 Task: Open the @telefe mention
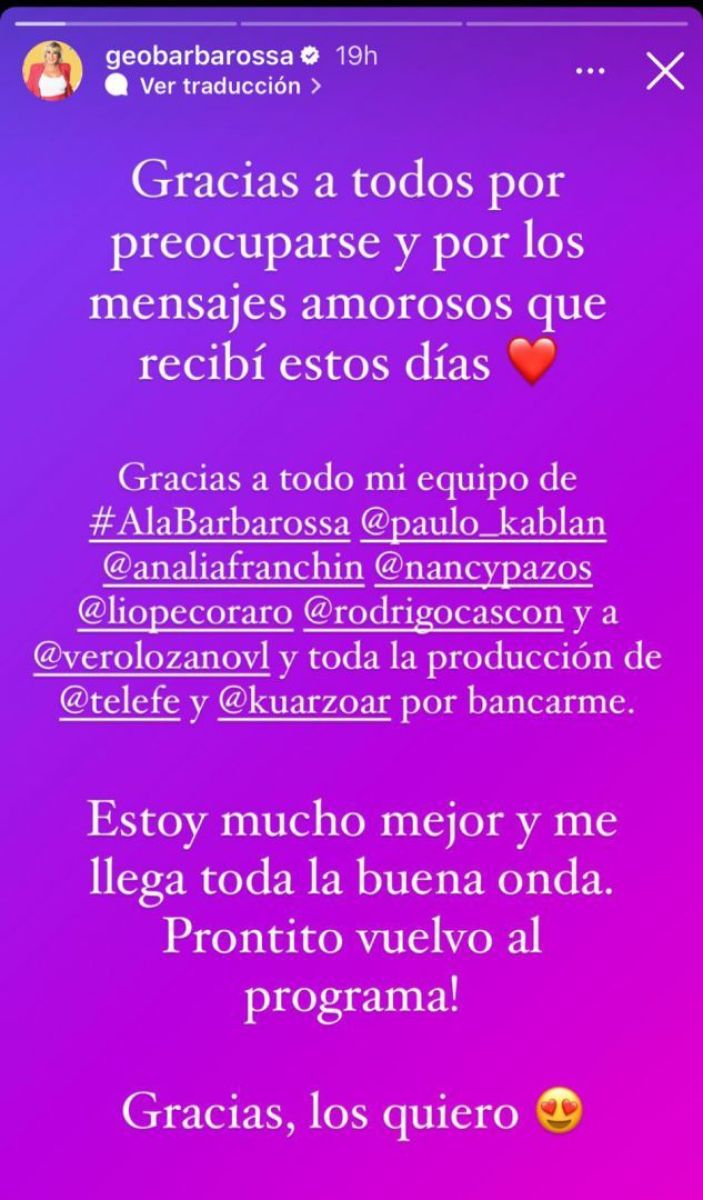pos(120,701)
